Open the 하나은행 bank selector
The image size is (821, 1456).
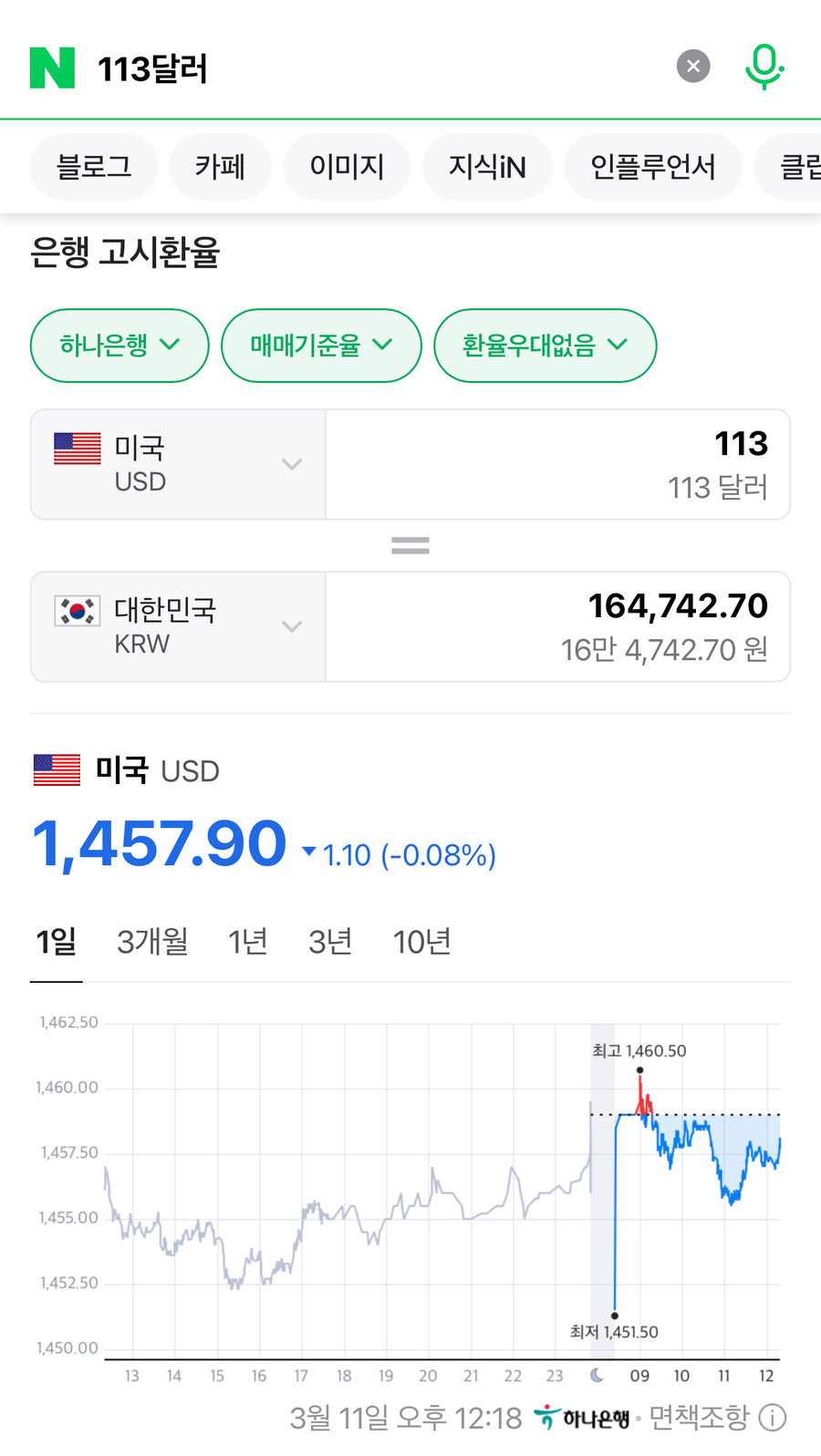pos(119,346)
